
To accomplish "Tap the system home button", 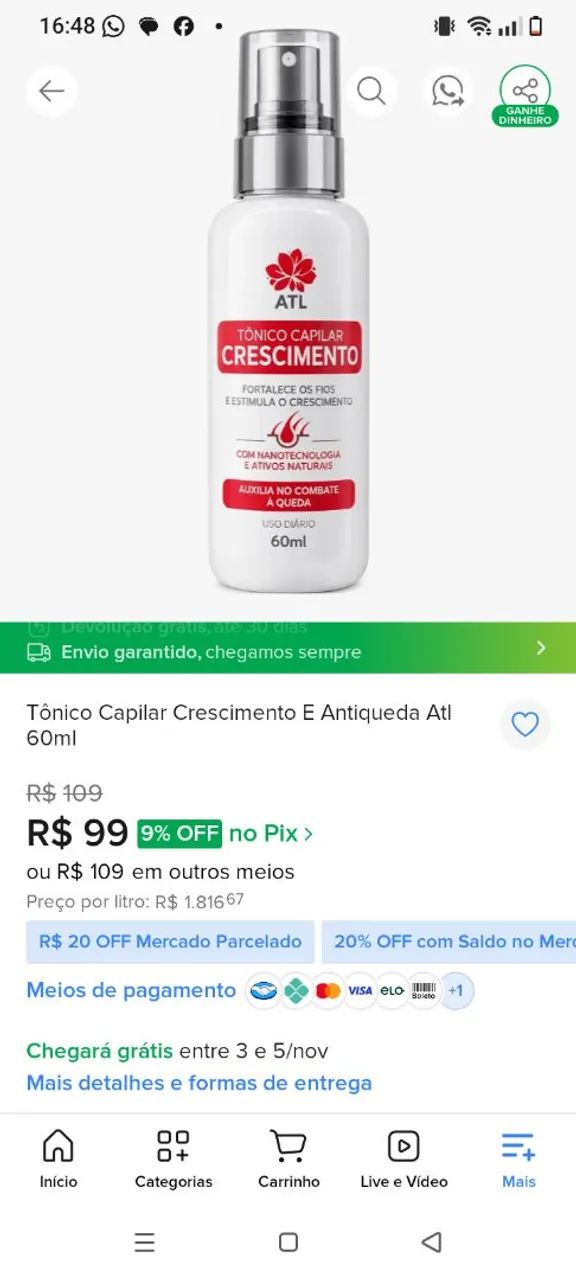I will pyautogui.click(x=288, y=1242).
